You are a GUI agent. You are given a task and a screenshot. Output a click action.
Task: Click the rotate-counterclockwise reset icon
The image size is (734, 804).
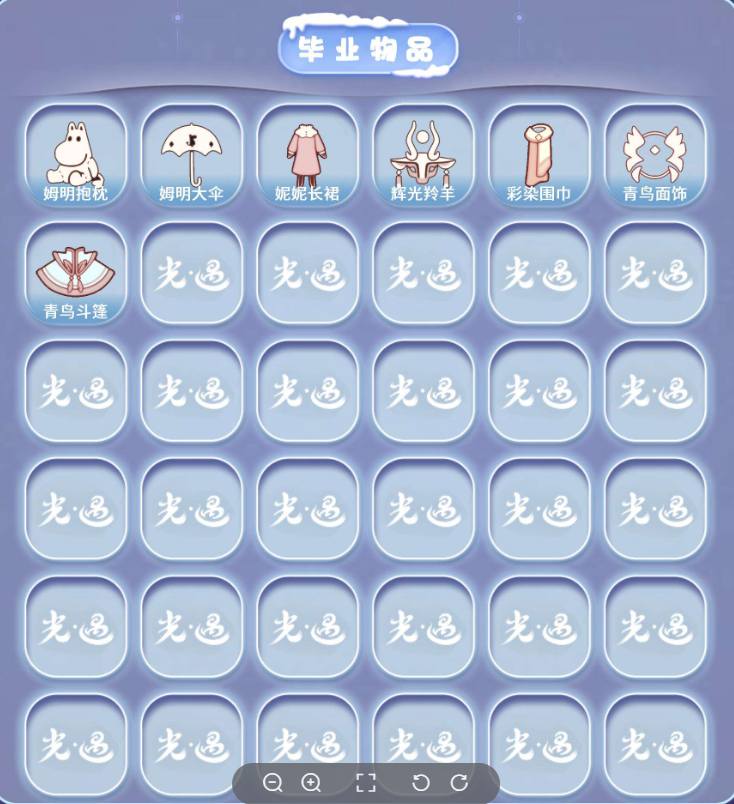click(x=423, y=783)
